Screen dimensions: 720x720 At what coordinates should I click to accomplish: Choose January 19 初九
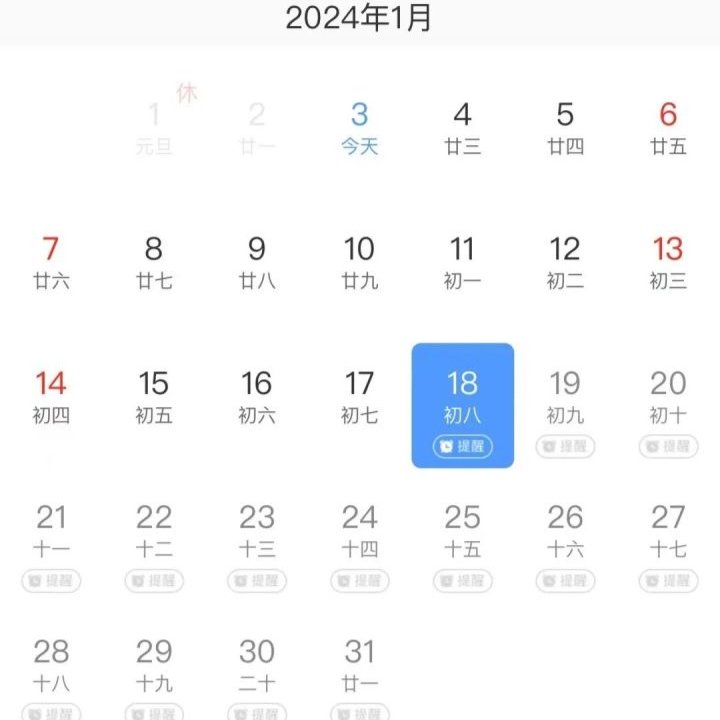coord(565,396)
